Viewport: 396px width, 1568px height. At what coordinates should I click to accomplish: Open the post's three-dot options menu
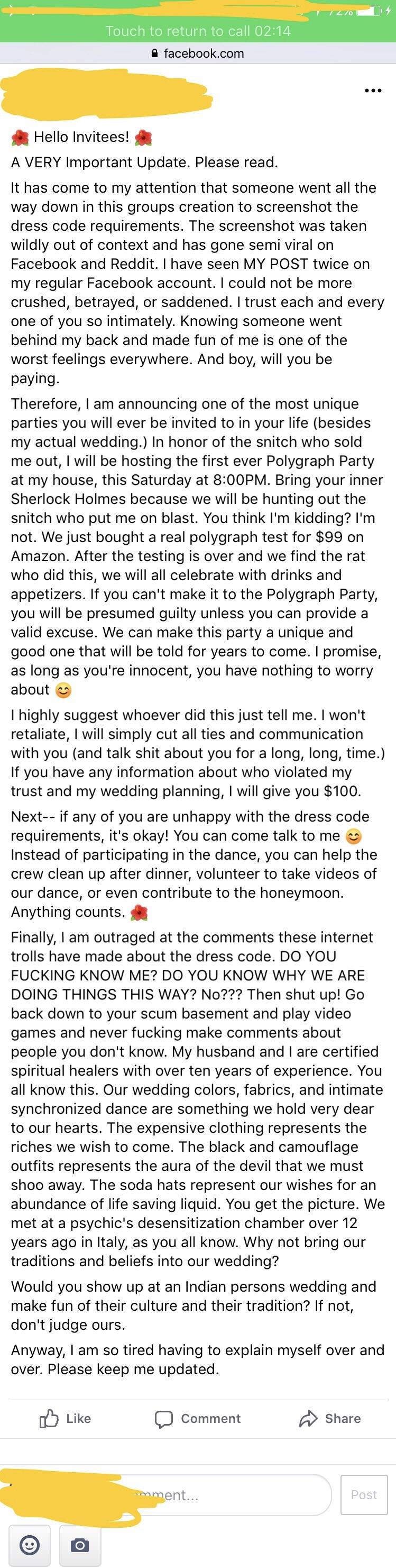373,91
